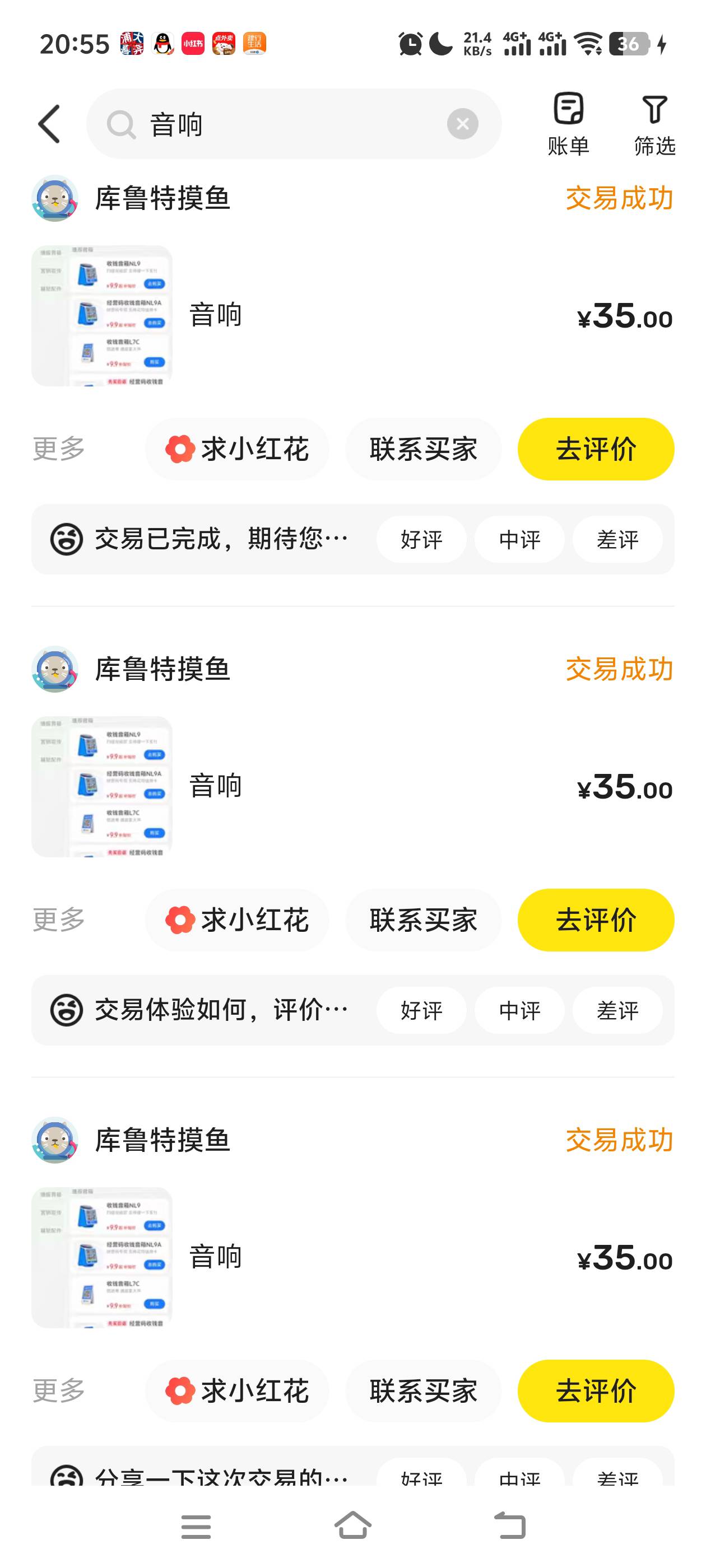Select 好评 next to 交易体验如何 prompt
706x1568 pixels.
421,1010
